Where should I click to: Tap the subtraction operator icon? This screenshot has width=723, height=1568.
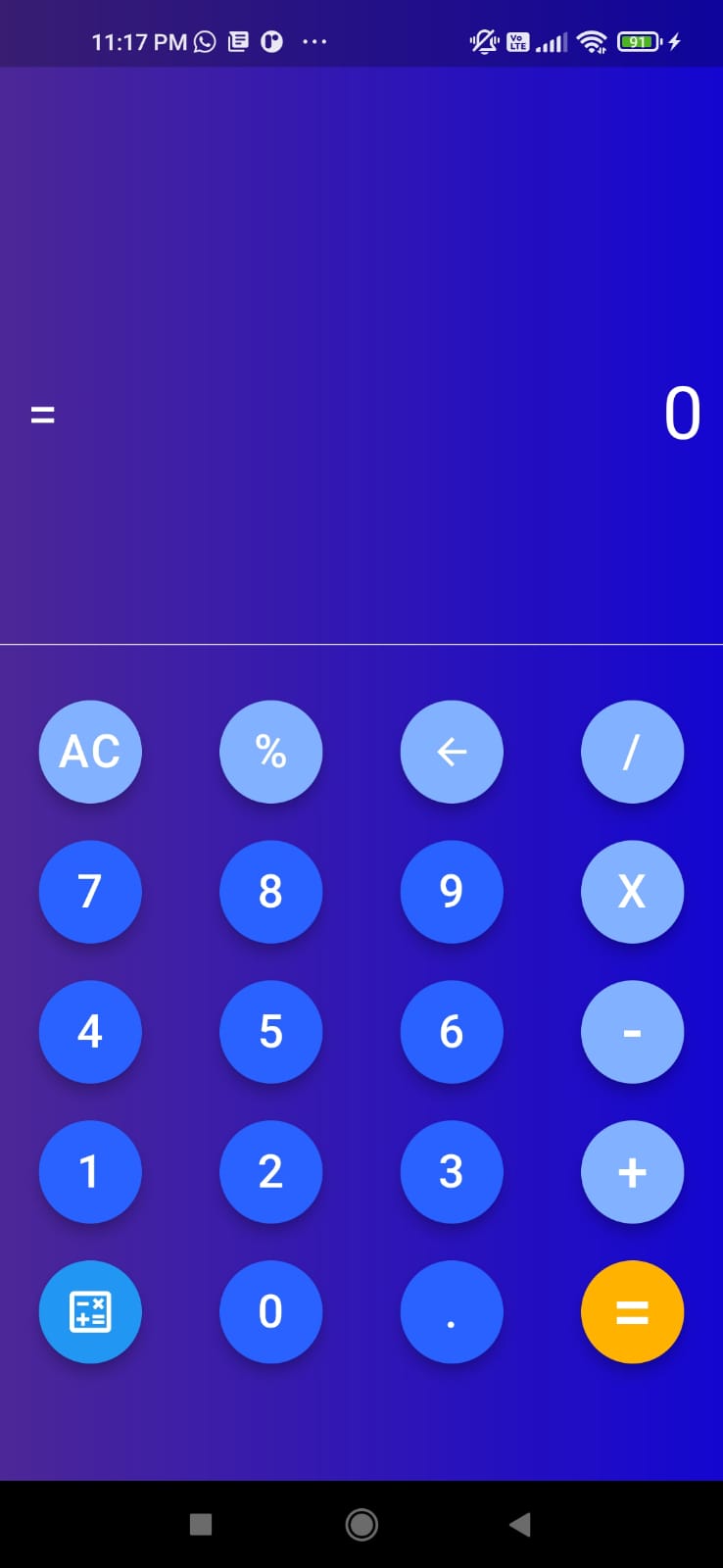coord(632,1032)
